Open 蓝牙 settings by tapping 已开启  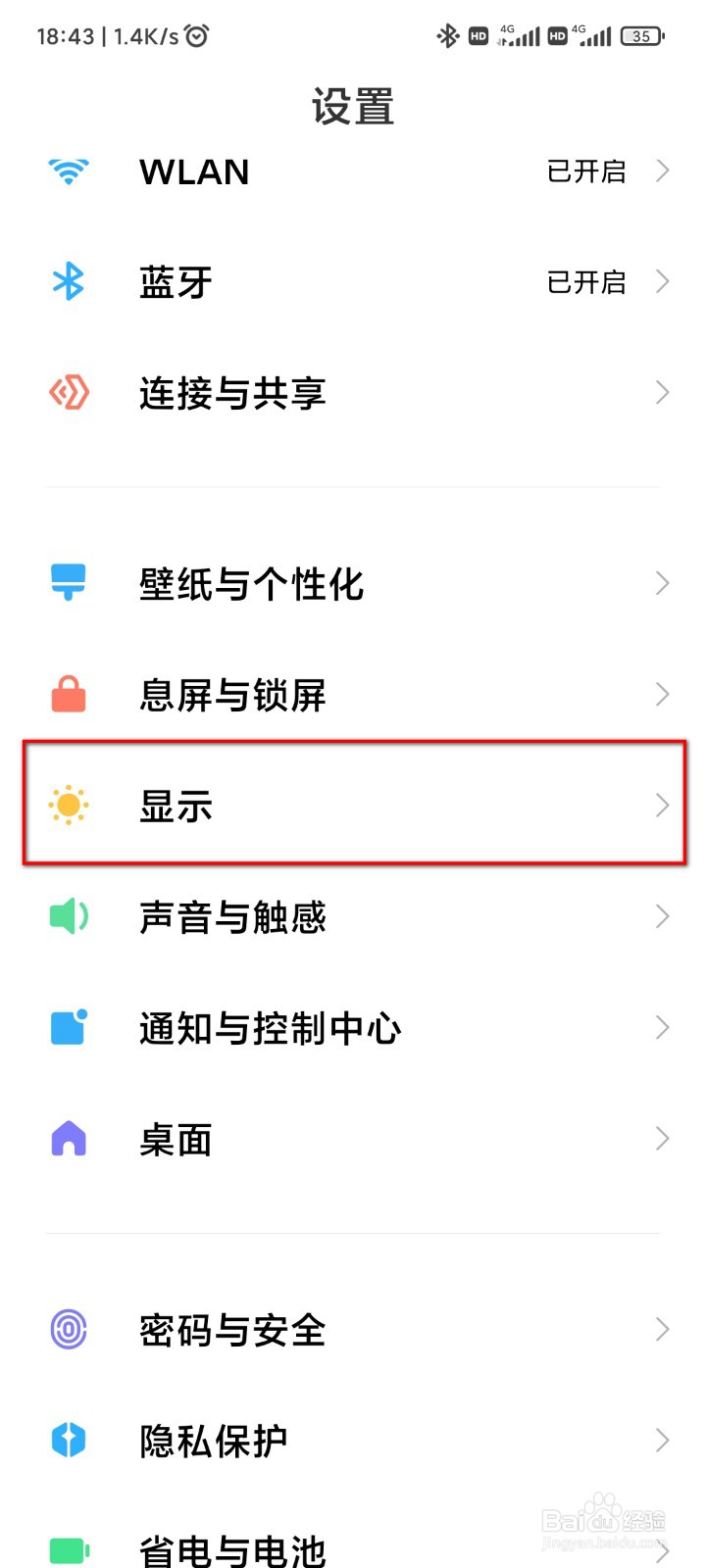tap(585, 281)
